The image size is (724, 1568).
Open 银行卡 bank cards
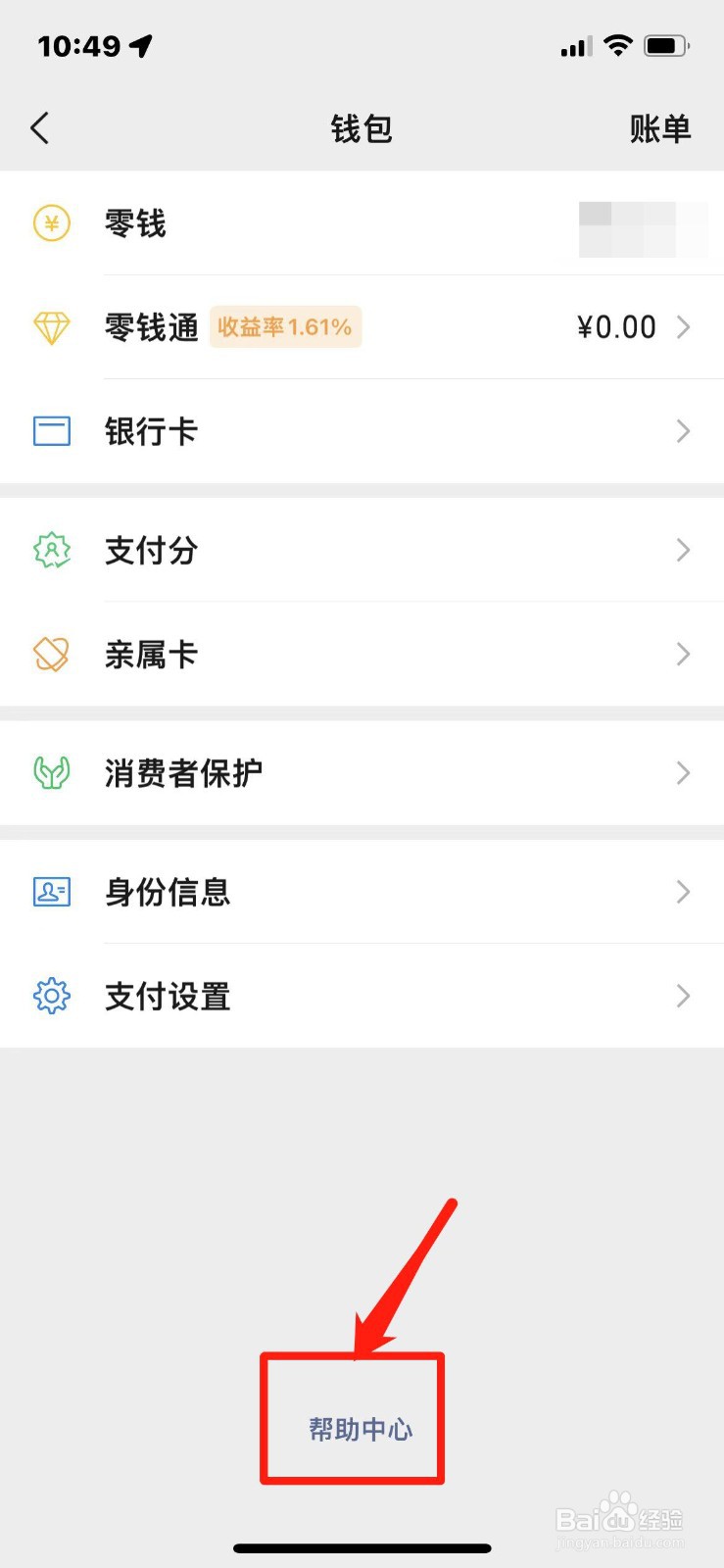point(362,431)
